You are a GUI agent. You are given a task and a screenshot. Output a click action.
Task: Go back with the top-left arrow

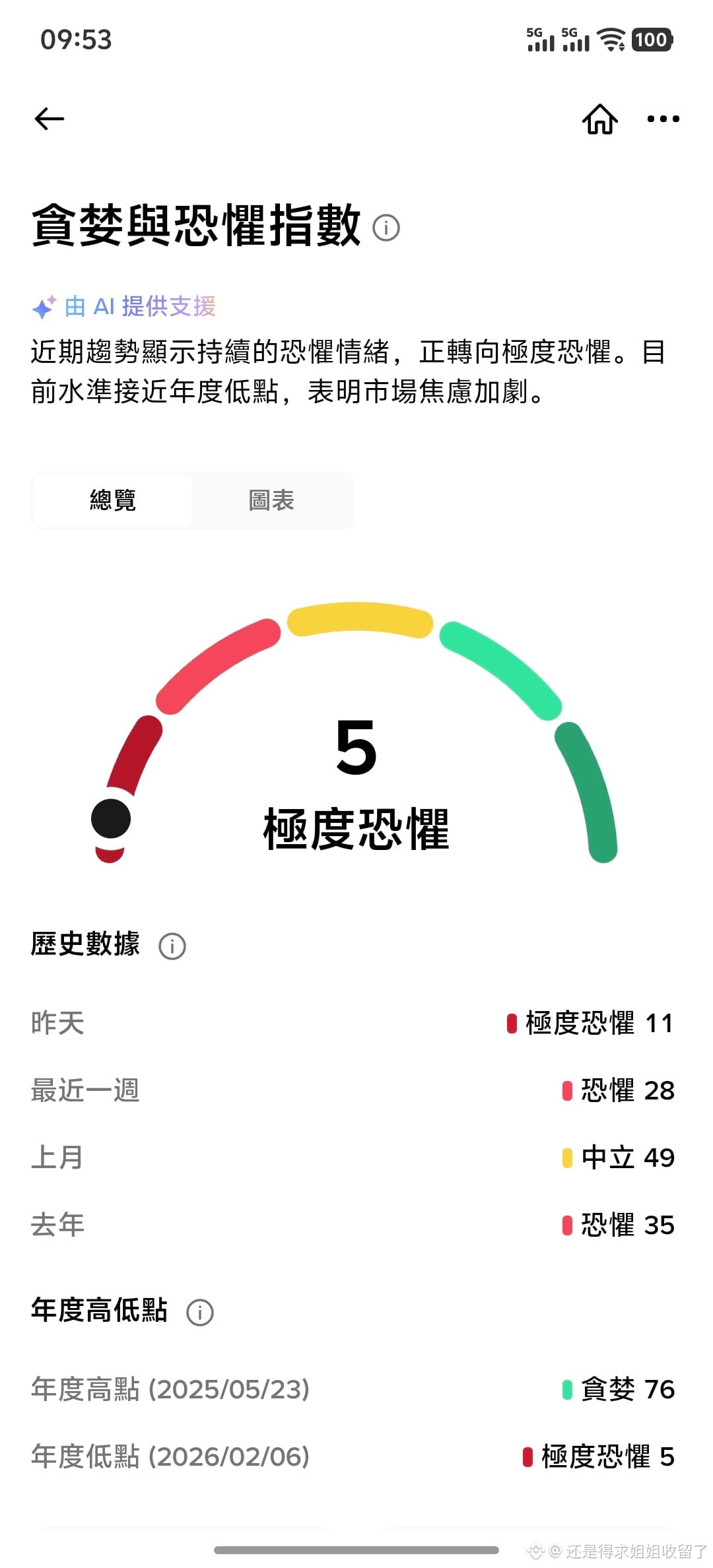tap(50, 119)
